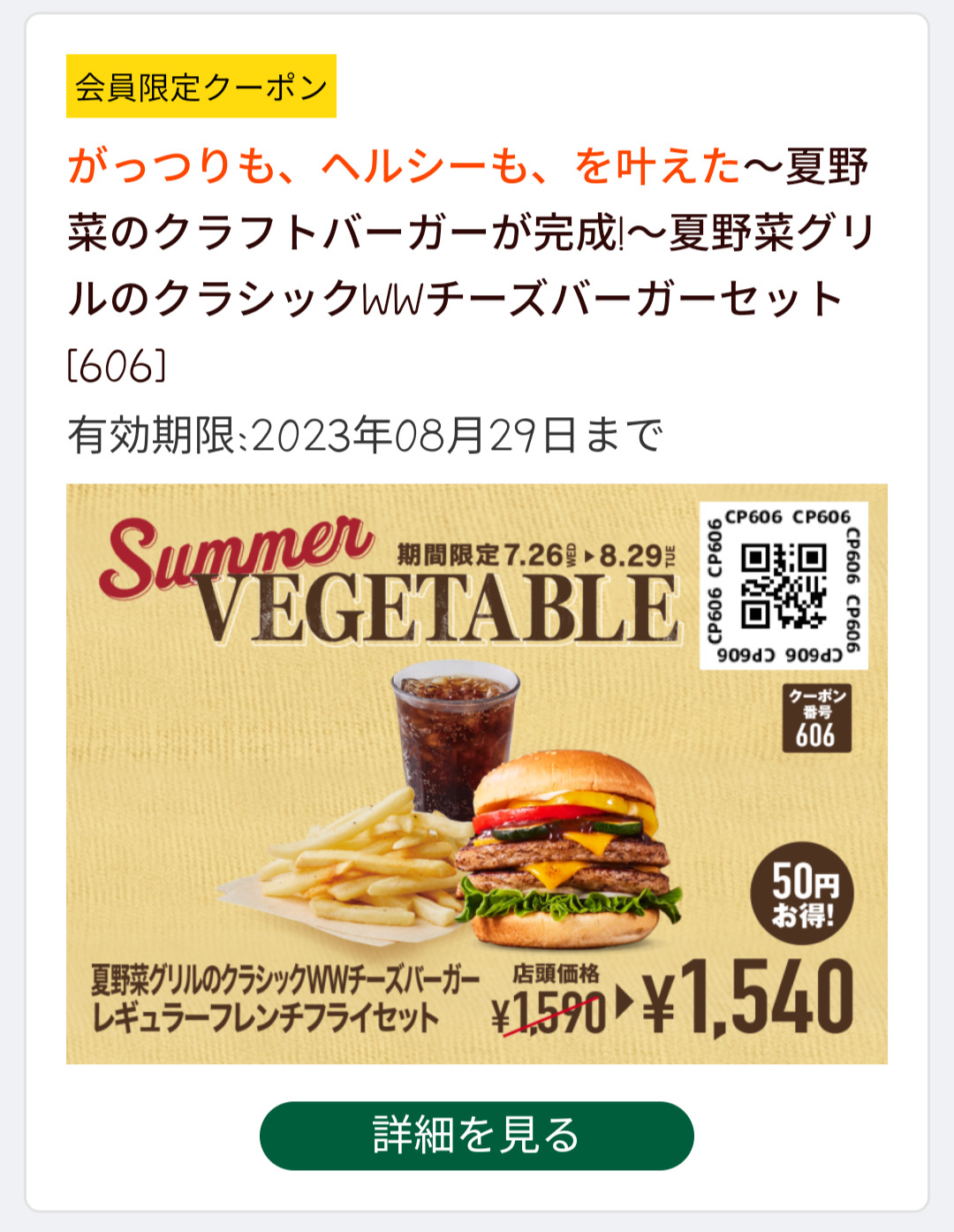Open the Summer Vegetable coupon image
Screen dimensions: 954x1232
(x=476, y=773)
